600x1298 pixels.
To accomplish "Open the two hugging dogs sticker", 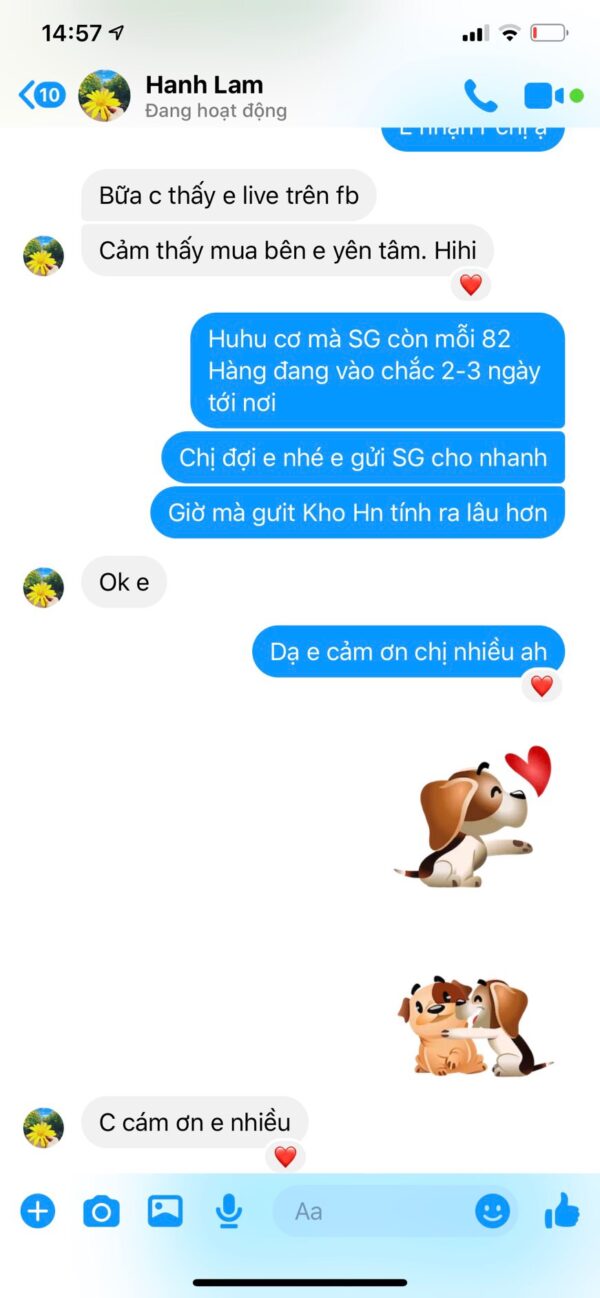I will (474, 1025).
